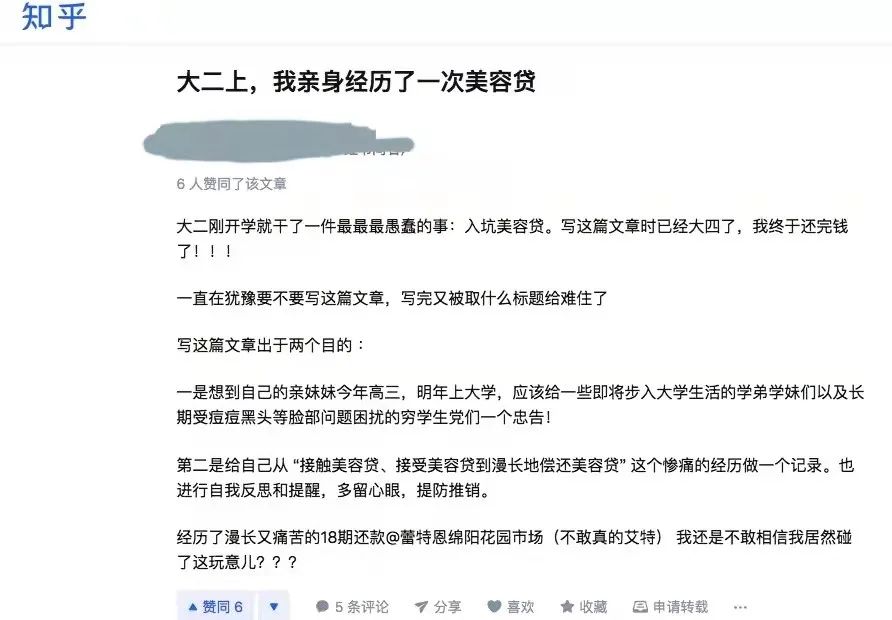Mark the article as 喜欢

[x=511, y=606]
